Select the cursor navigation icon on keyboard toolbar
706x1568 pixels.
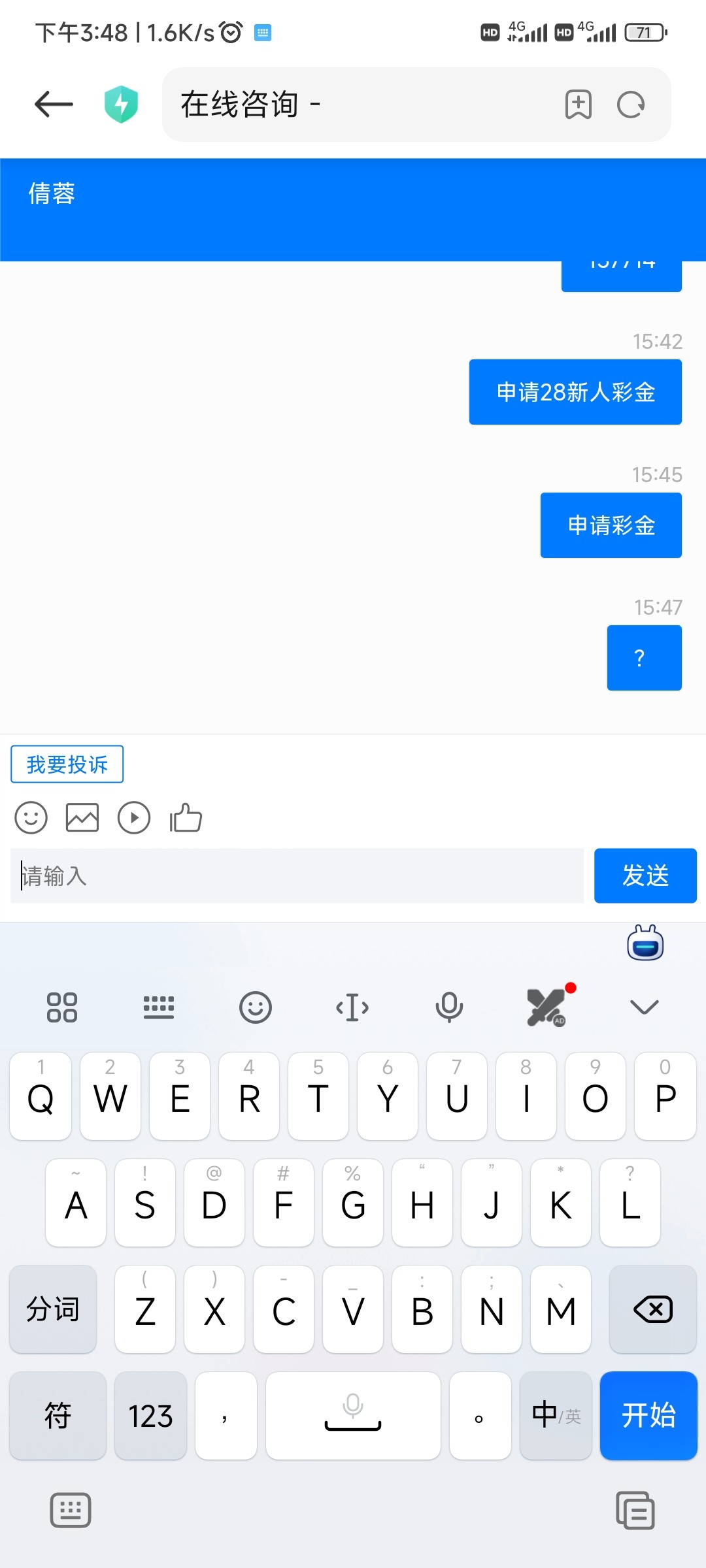click(x=352, y=1007)
